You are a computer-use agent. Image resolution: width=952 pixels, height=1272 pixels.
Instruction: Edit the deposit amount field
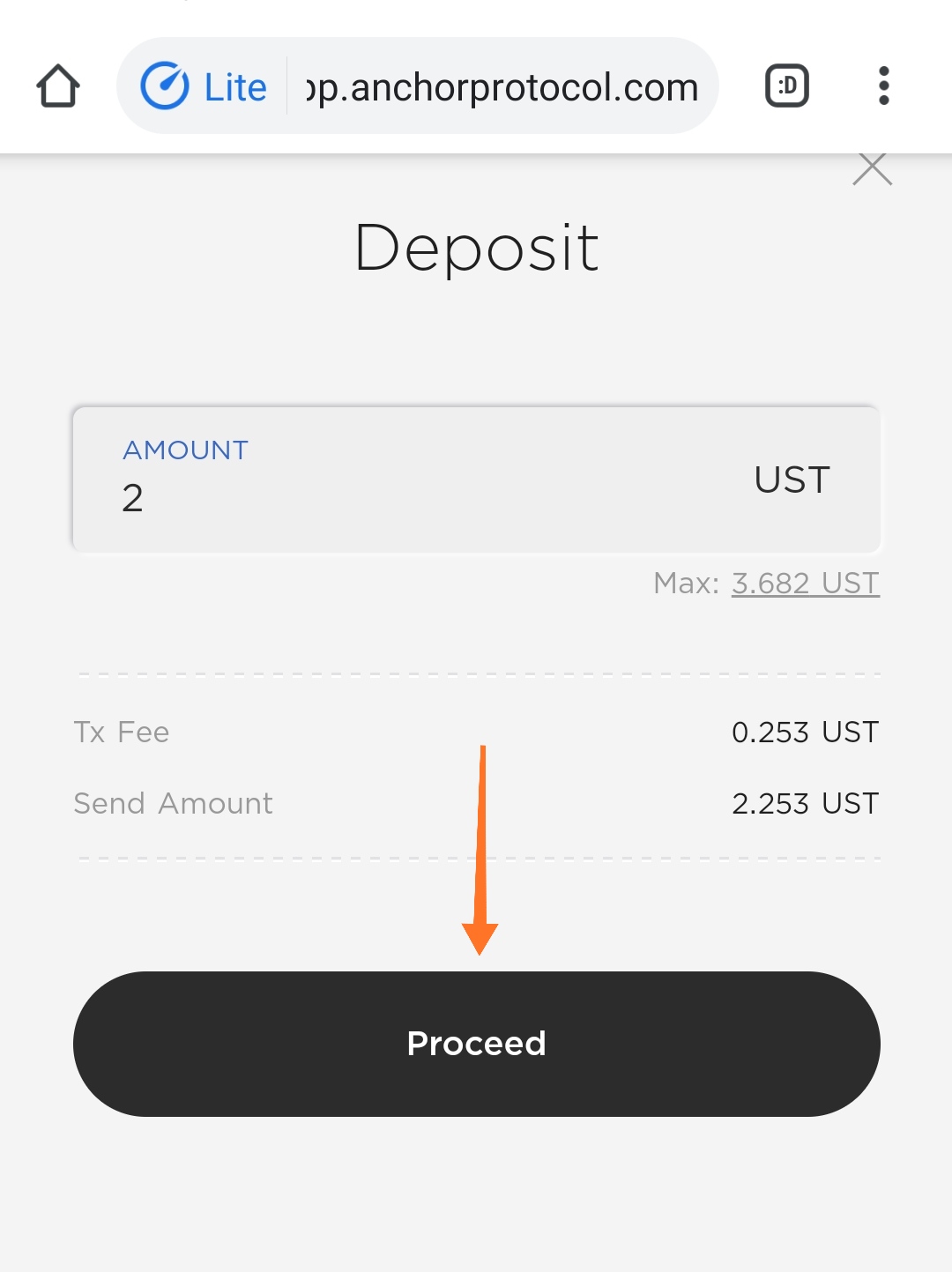pyautogui.click(x=423, y=498)
